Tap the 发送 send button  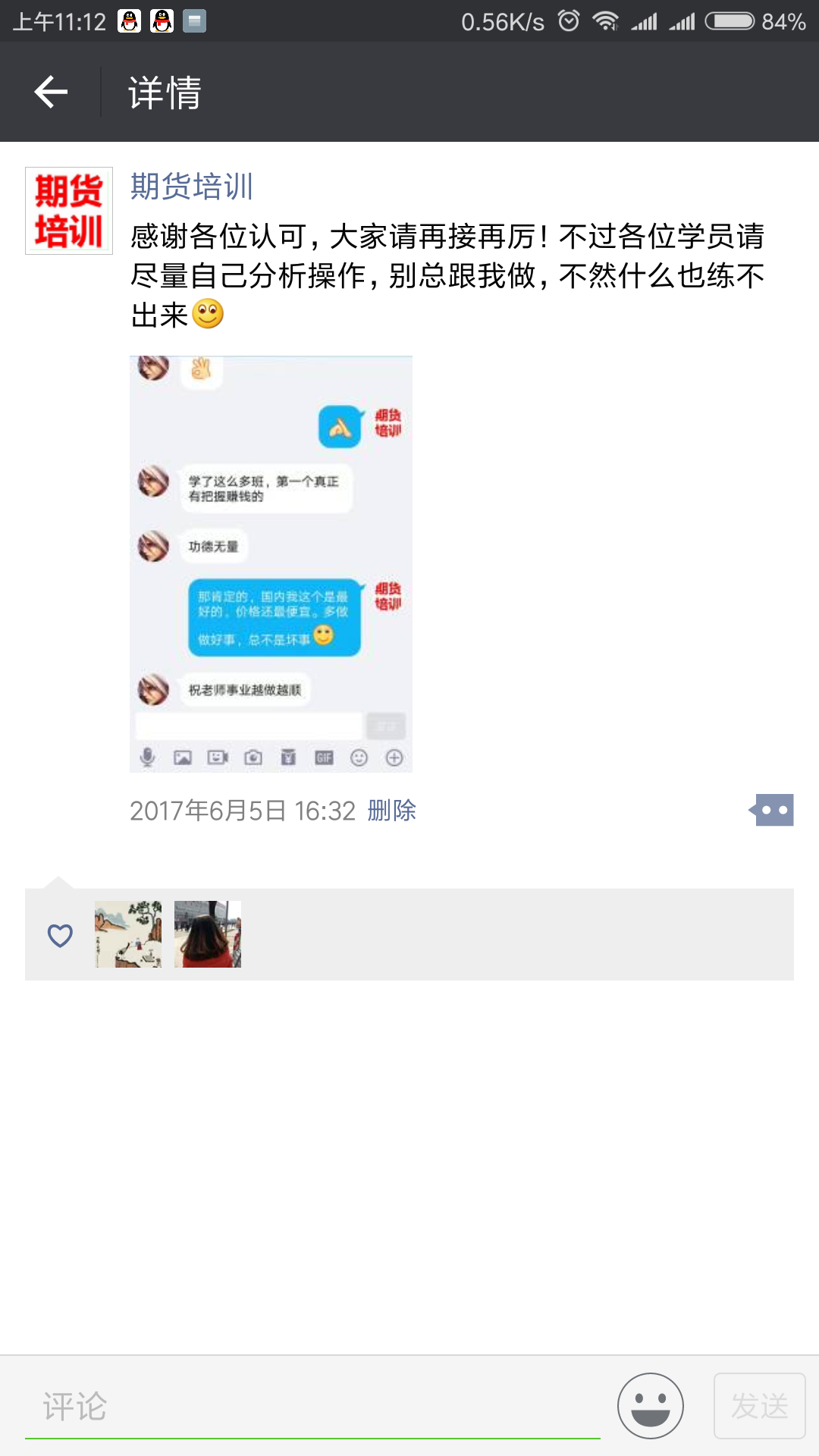click(x=760, y=1406)
